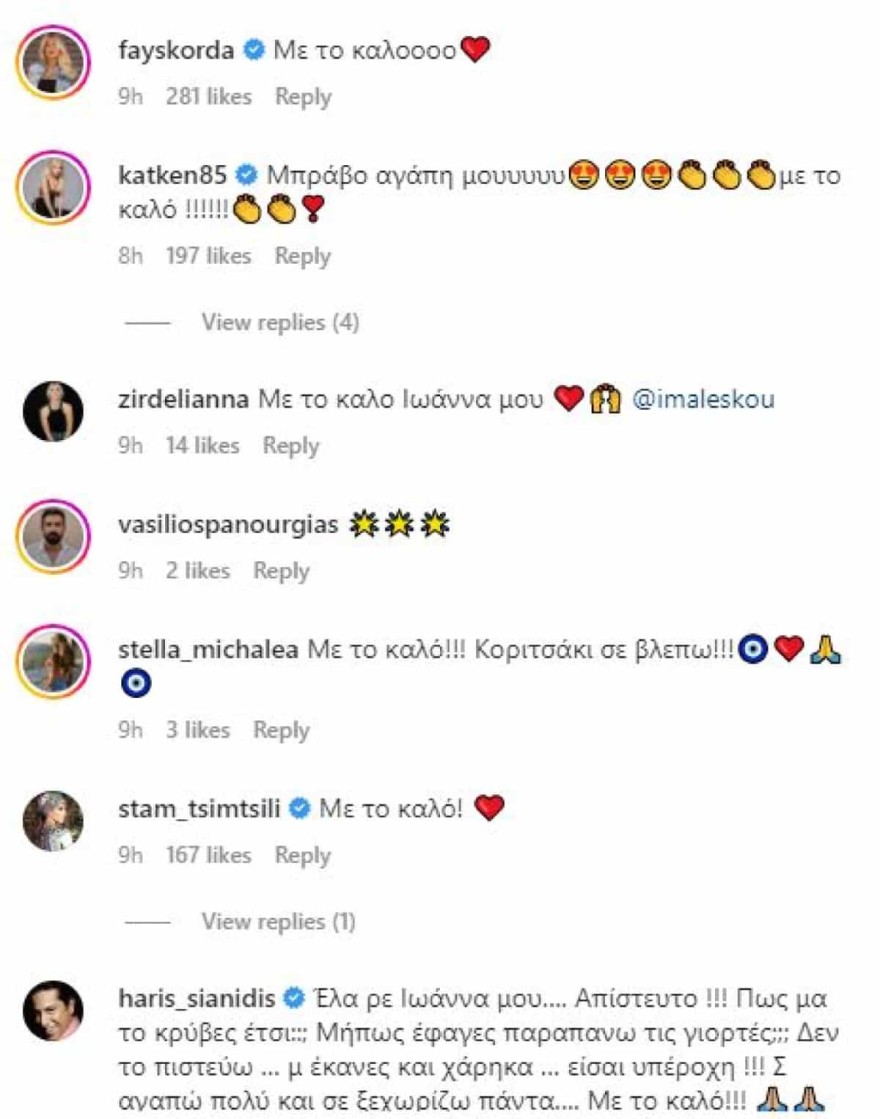View stella_michalea's profile avatar
The height and width of the screenshot is (1119, 880).
53,663
